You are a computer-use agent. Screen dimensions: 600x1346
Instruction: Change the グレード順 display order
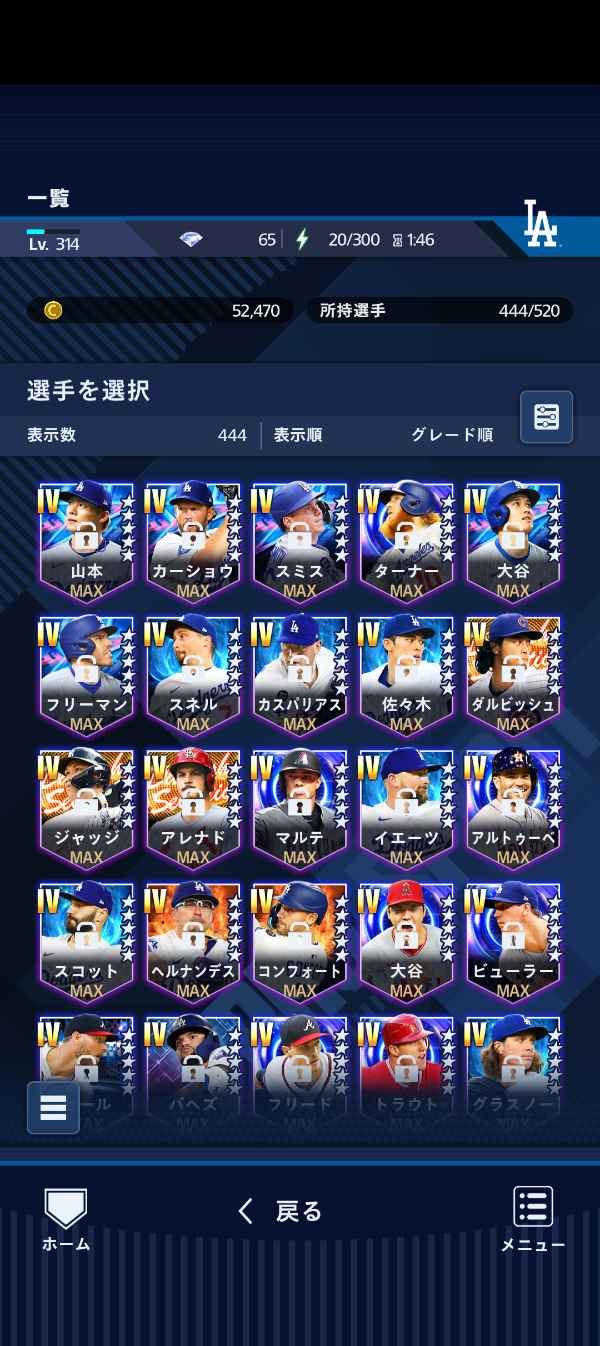(451, 435)
